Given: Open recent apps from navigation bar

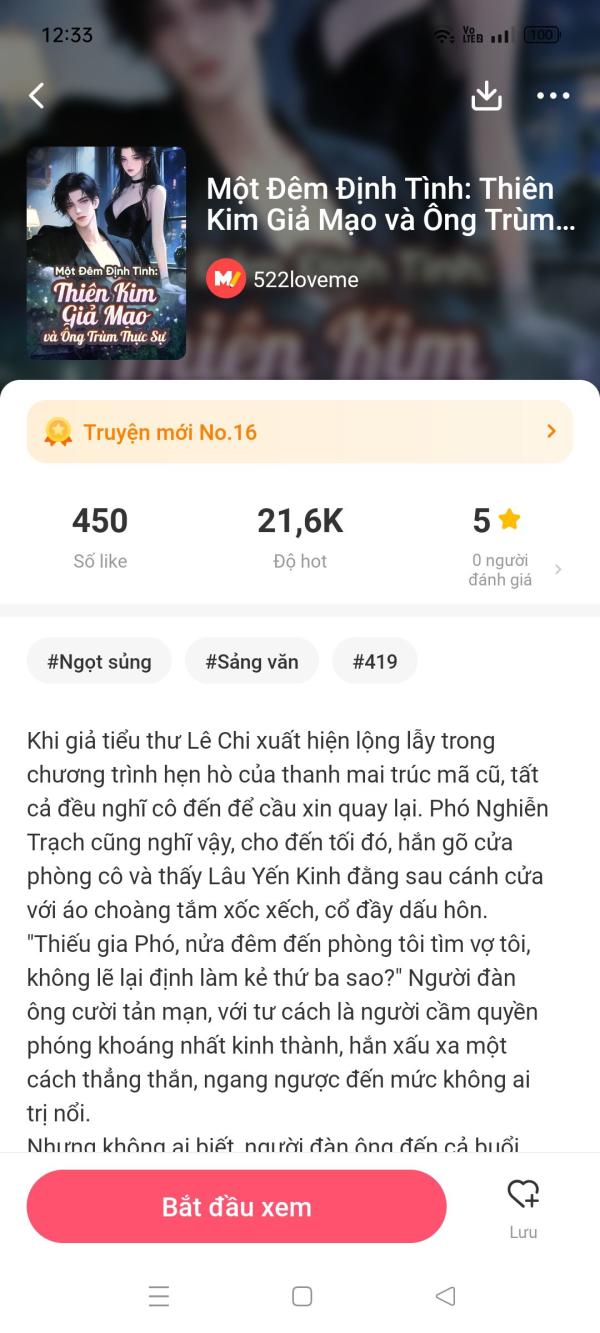Looking at the screenshot, I should [159, 1297].
